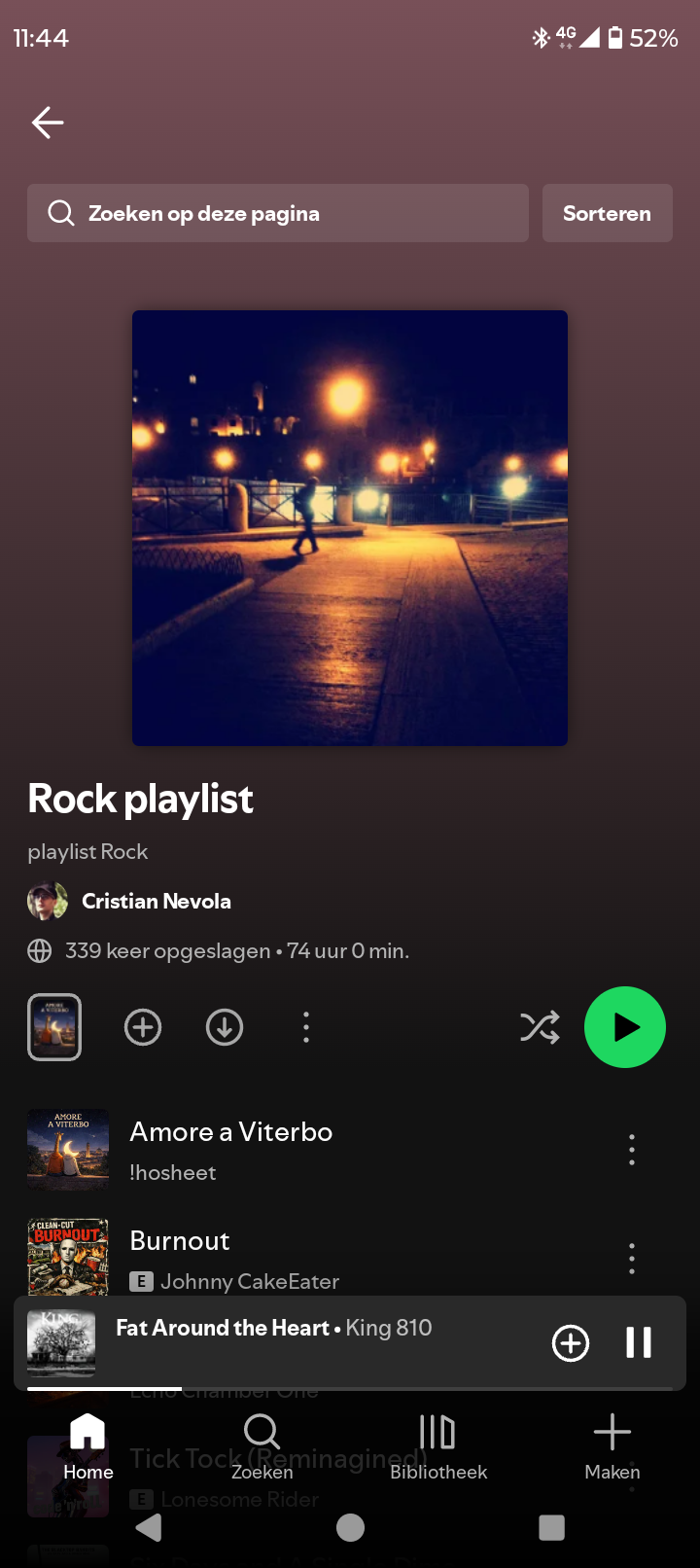
Task: Pause the current song
Action: [x=639, y=1342]
